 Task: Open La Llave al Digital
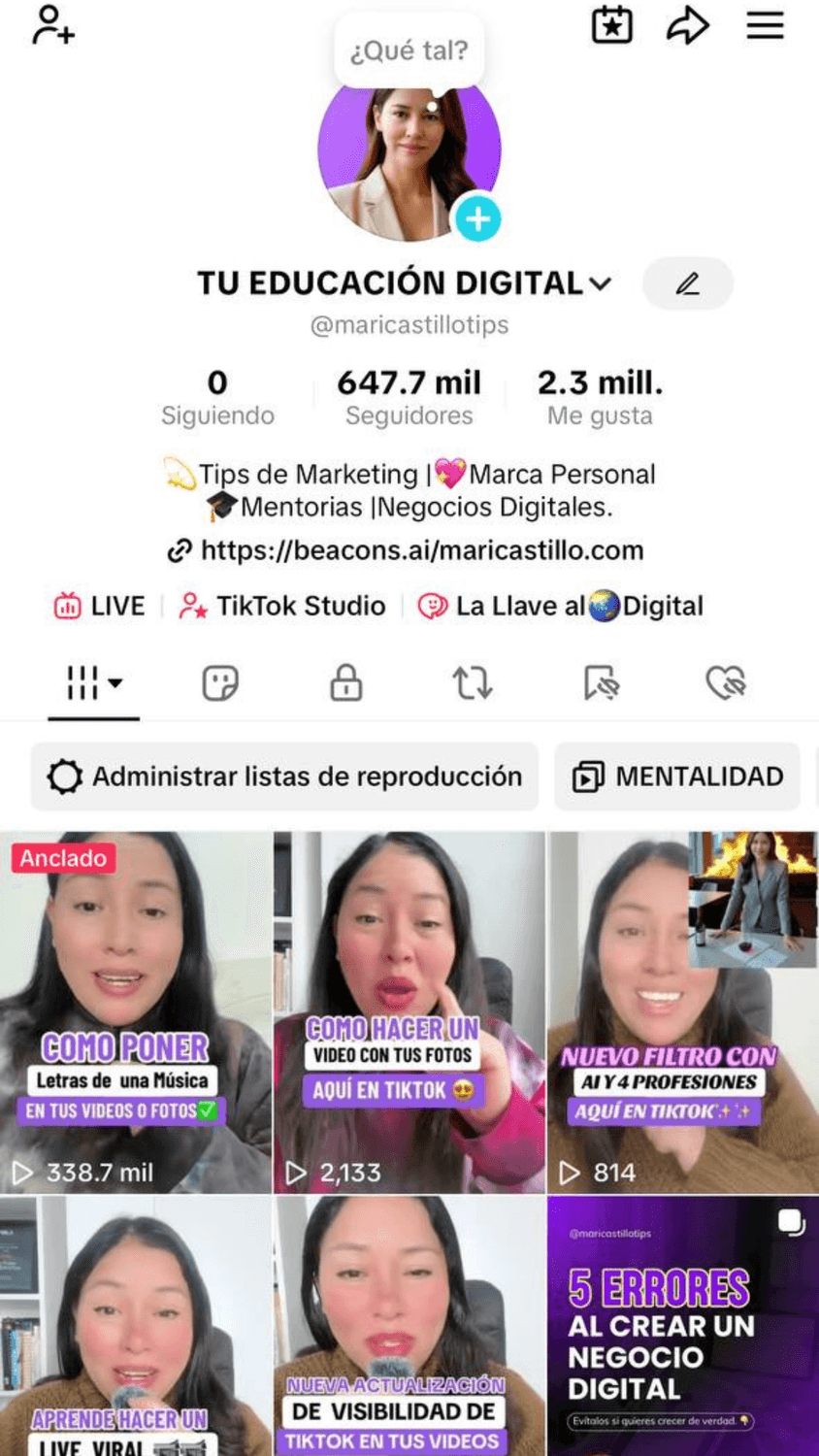560,606
